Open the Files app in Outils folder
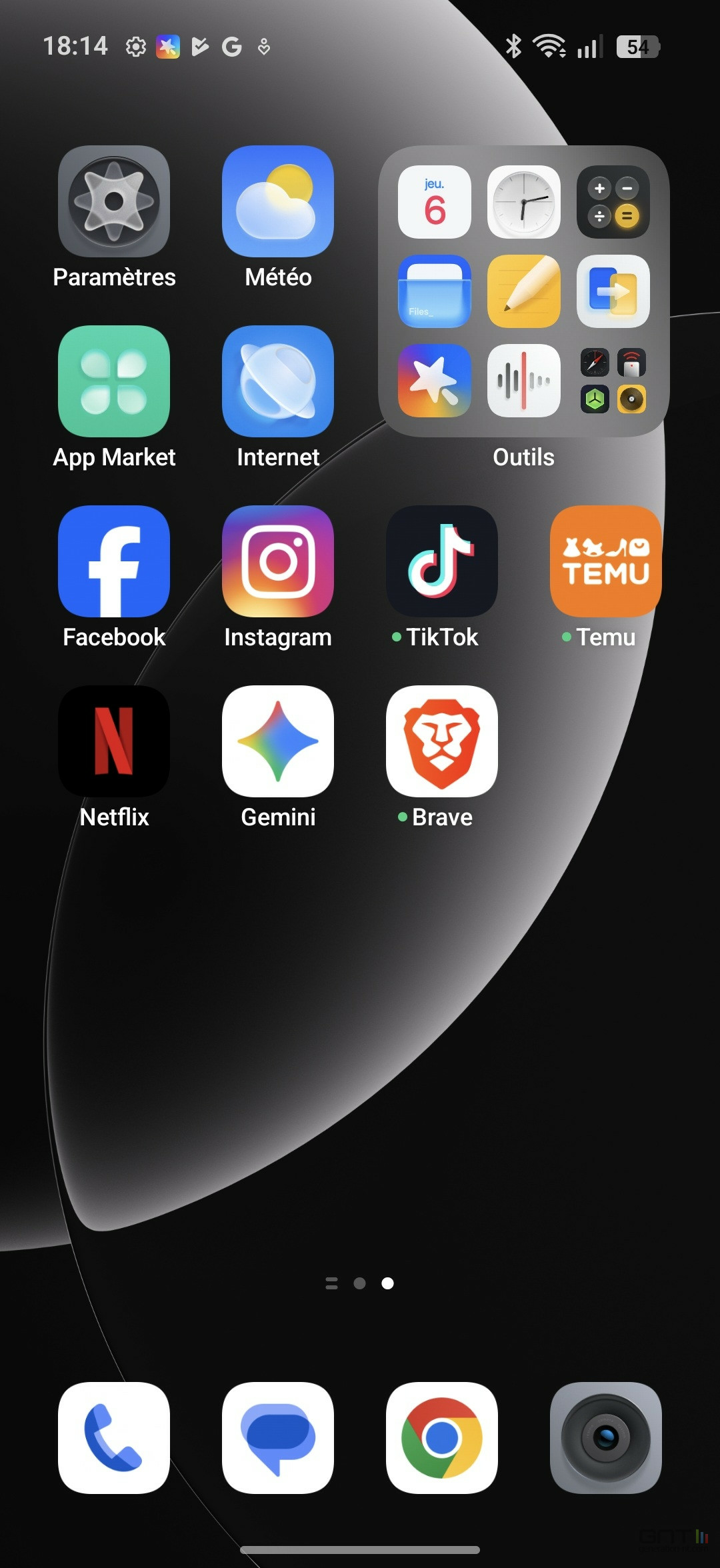The image size is (720, 1568). coord(435,291)
